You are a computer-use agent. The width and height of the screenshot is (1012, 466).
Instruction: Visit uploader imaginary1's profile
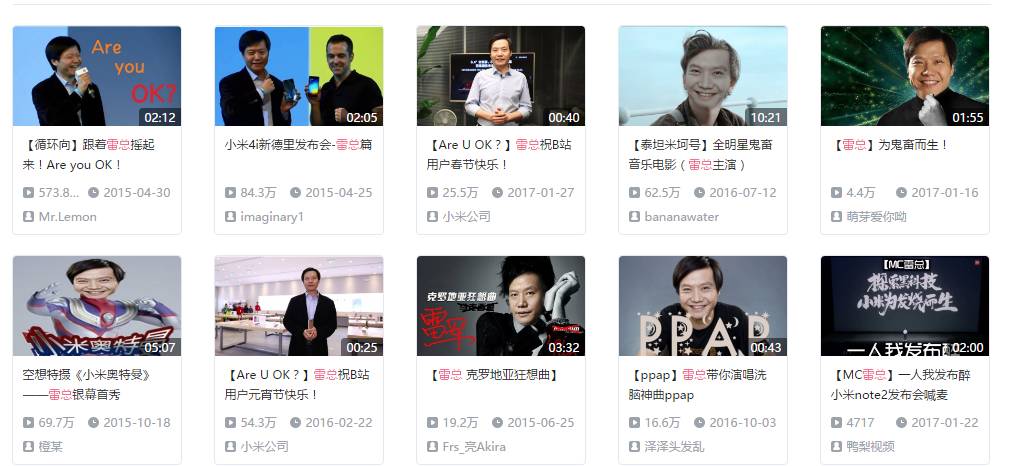[x=272, y=217]
